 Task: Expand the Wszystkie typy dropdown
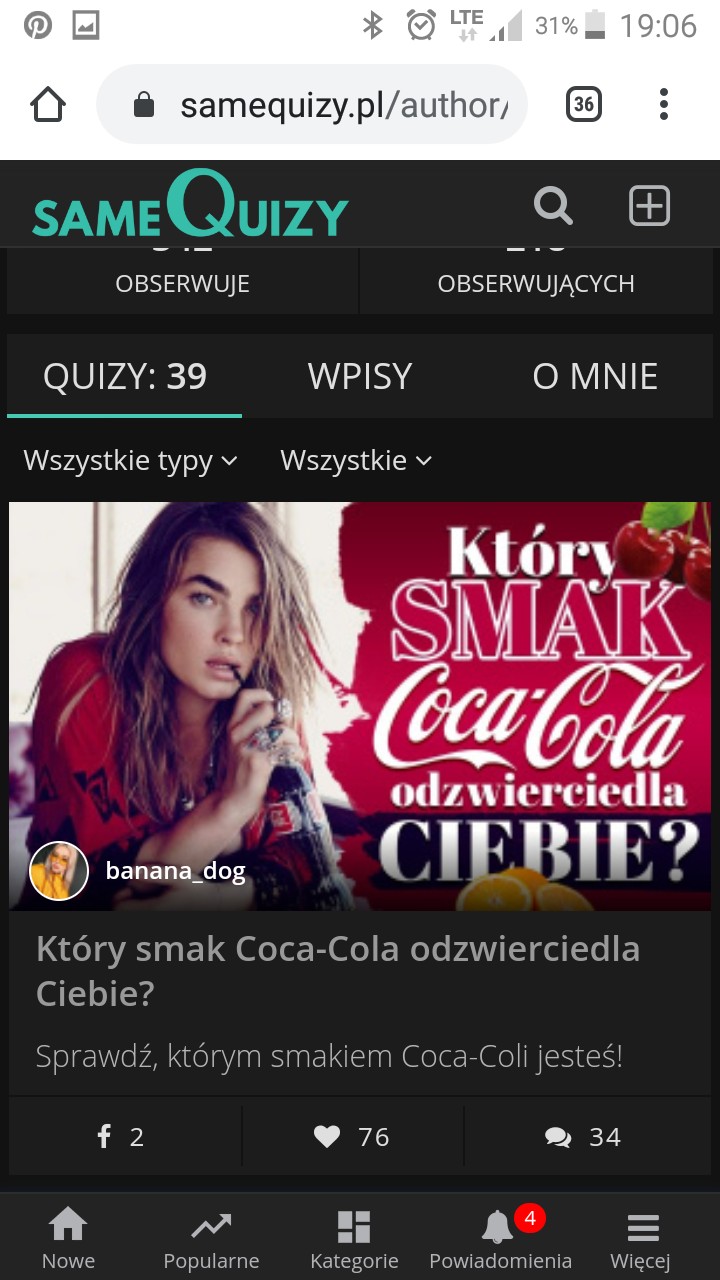[131, 460]
